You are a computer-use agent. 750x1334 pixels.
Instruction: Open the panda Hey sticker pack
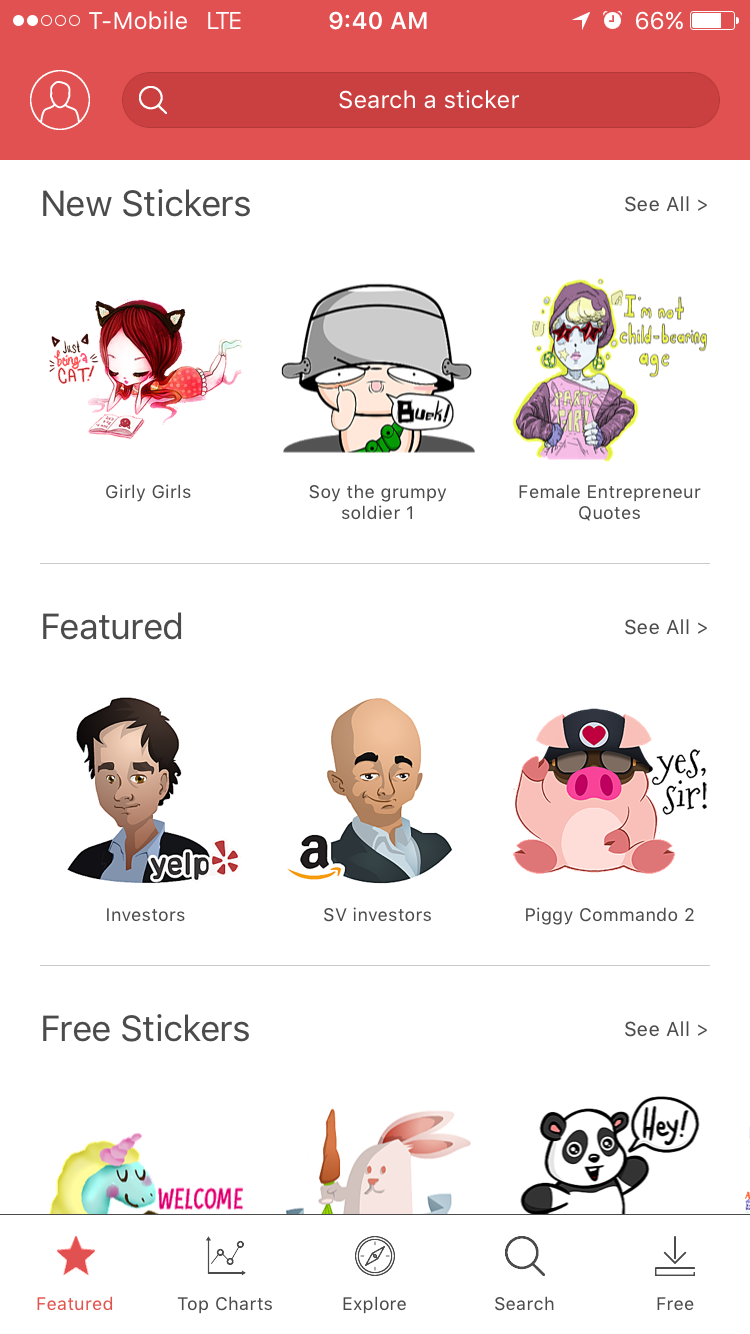coord(609,1155)
